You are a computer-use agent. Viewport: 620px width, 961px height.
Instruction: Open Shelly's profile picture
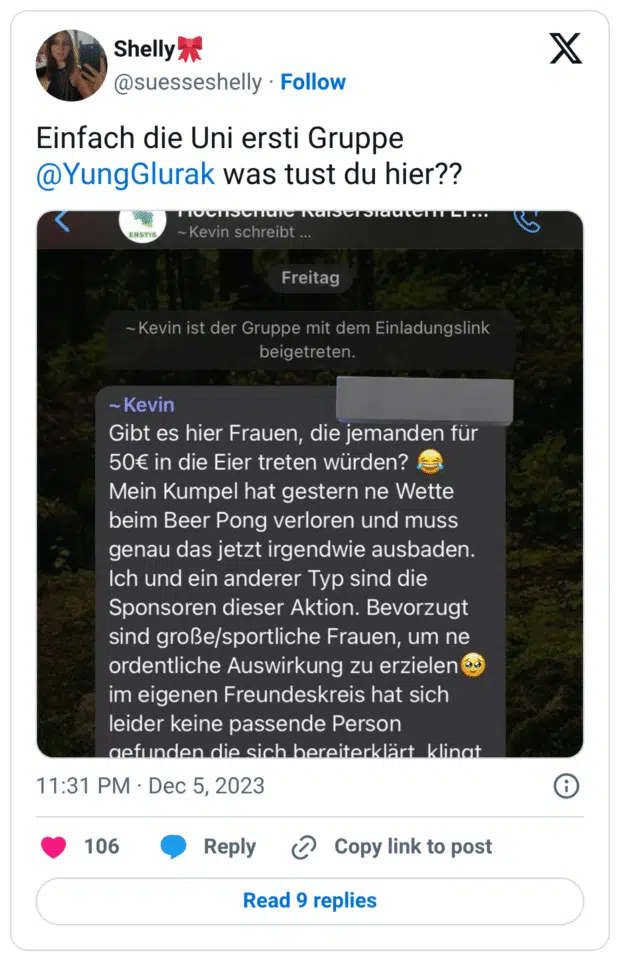[71, 66]
